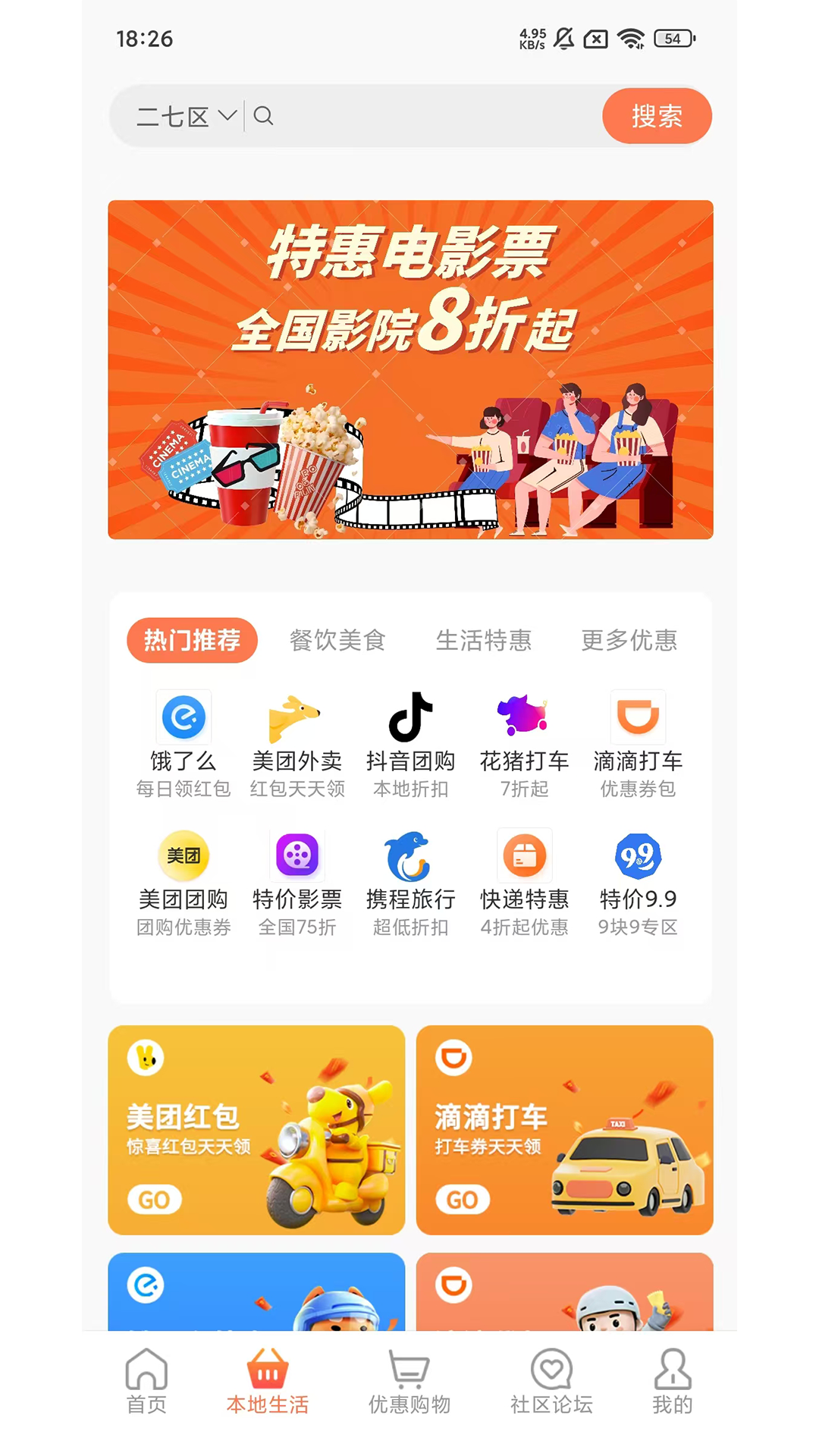This screenshot has width=819, height=1456.
Task: Open 抖音团购 本地折扣
Action: (410, 743)
